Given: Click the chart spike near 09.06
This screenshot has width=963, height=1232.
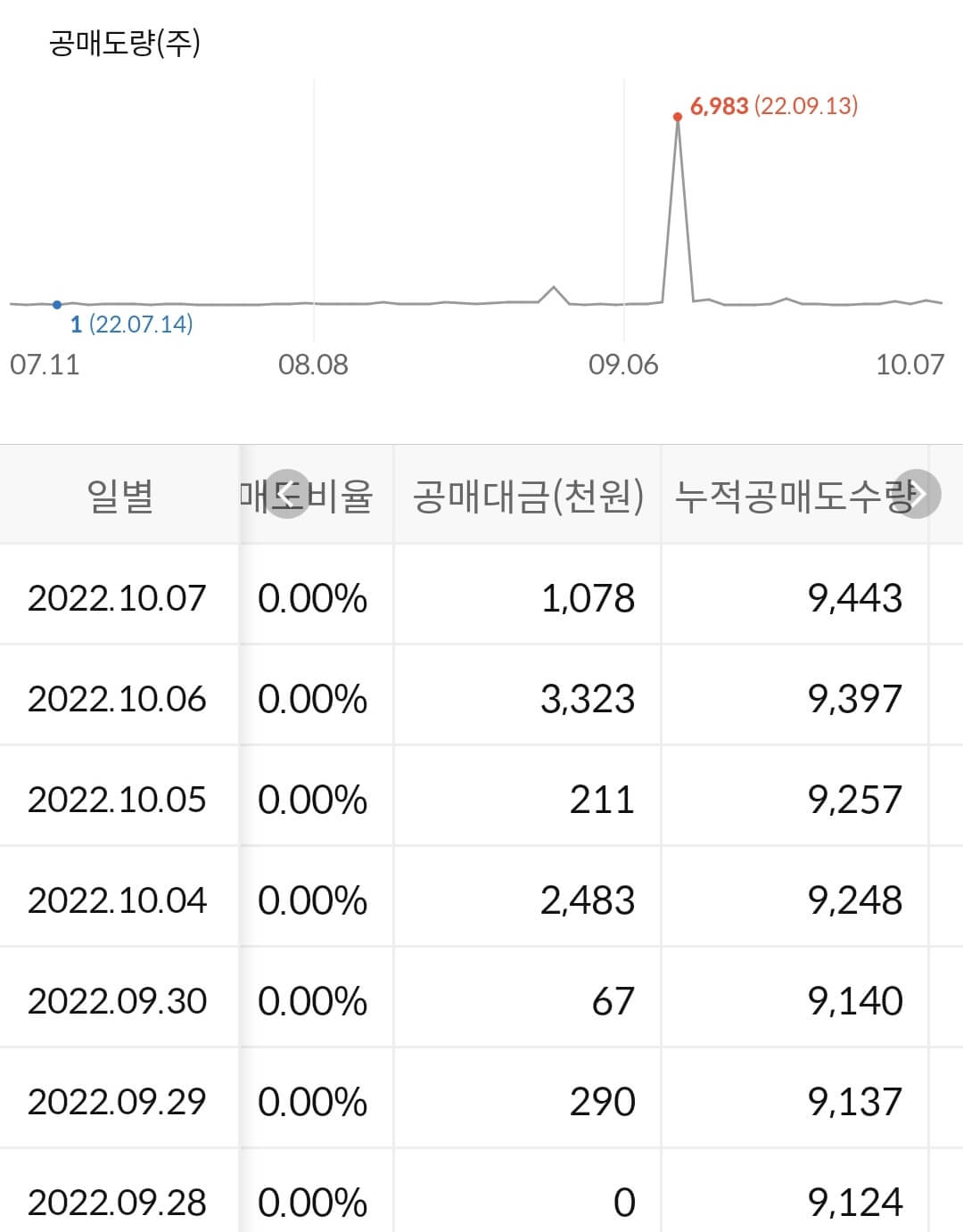Looking at the screenshot, I should (x=678, y=205).
